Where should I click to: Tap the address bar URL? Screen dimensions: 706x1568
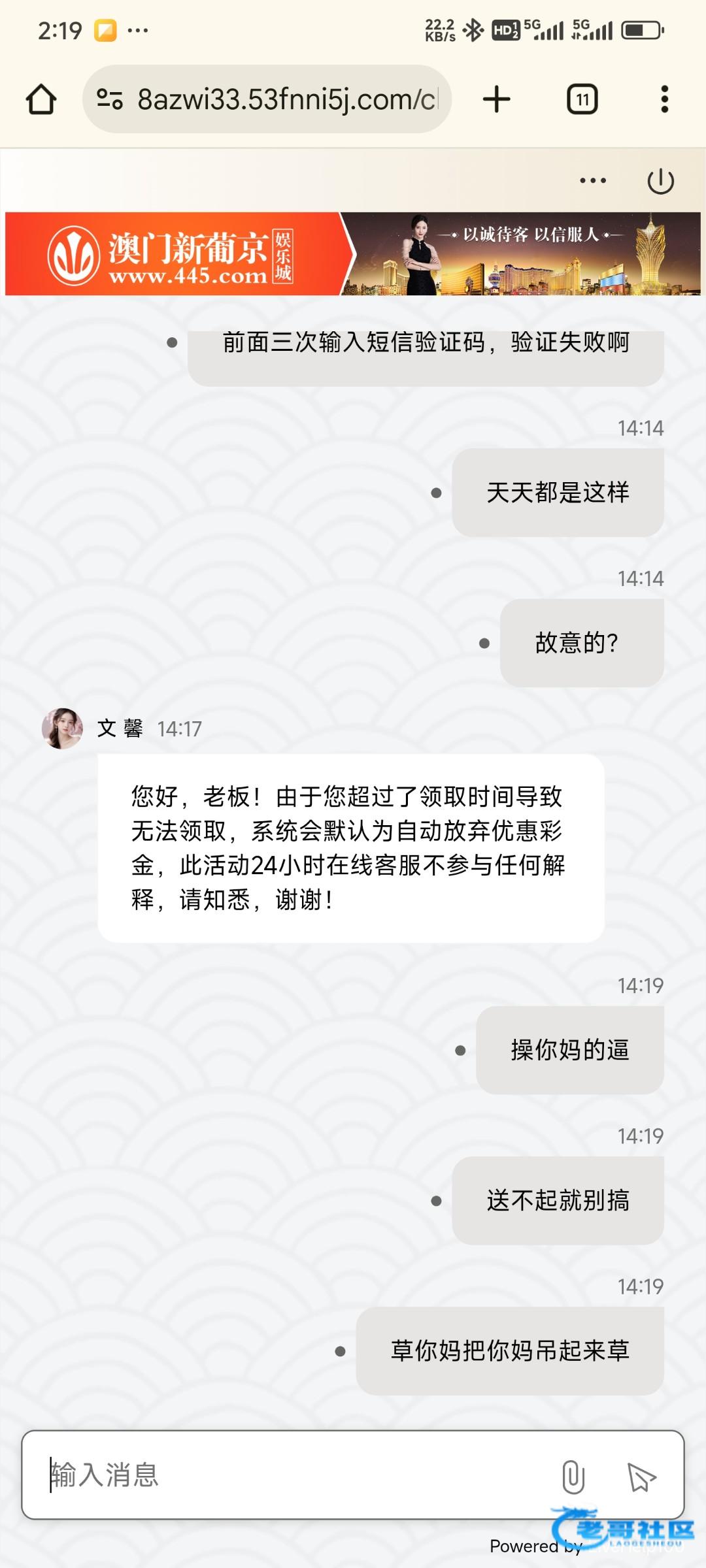coord(286,100)
